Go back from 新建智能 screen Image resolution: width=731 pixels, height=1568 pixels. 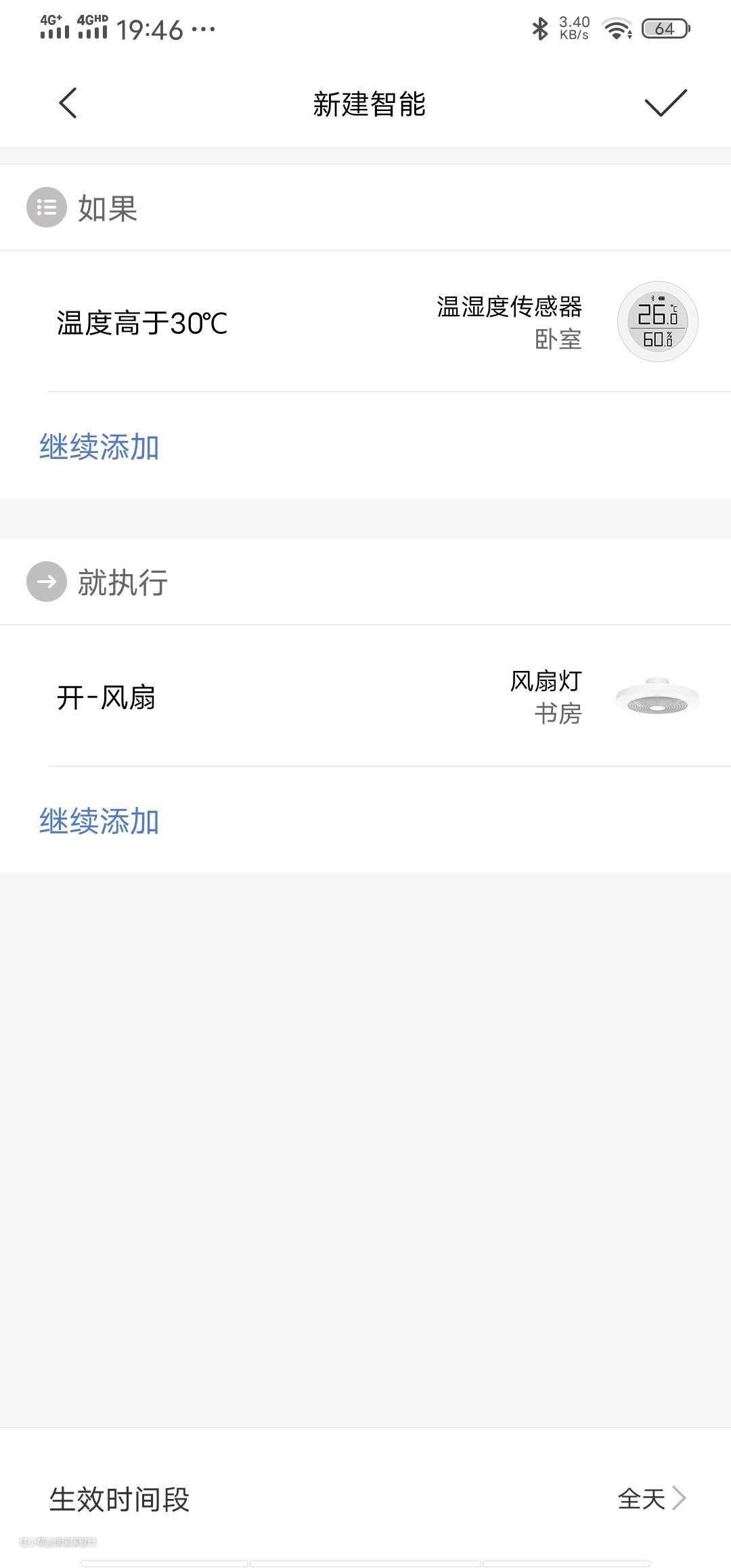(68, 104)
